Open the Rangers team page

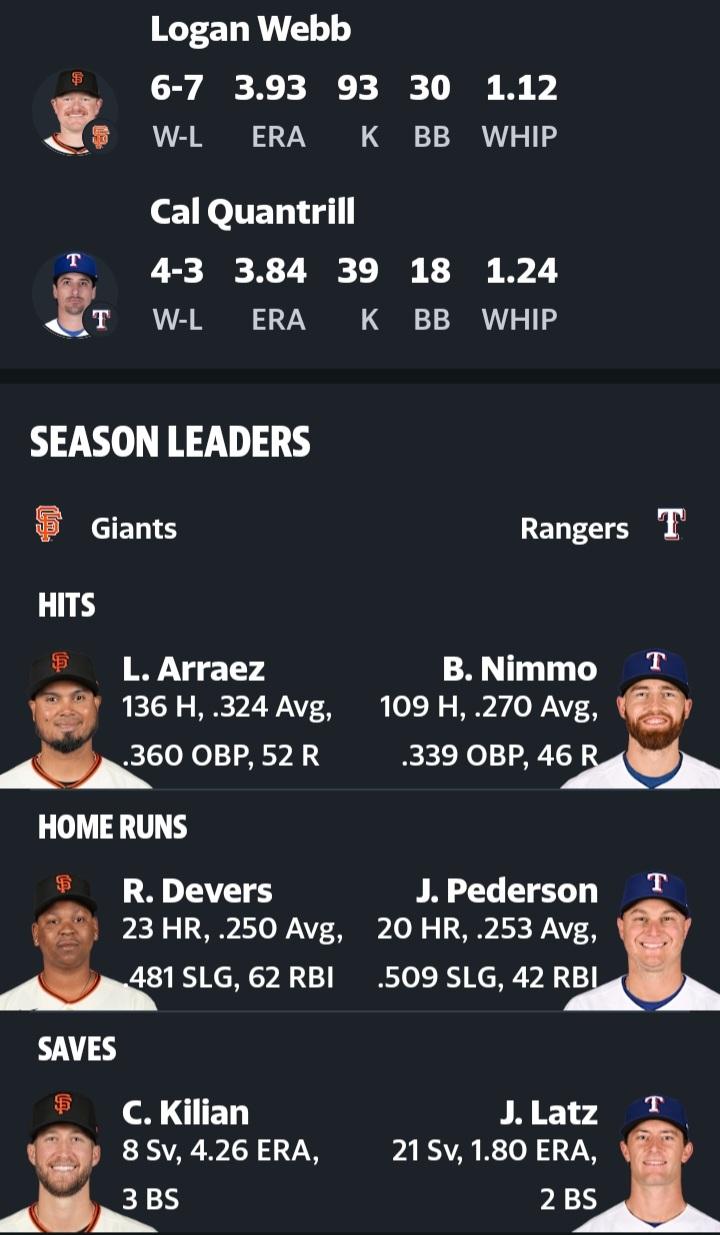[x=603, y=527]
